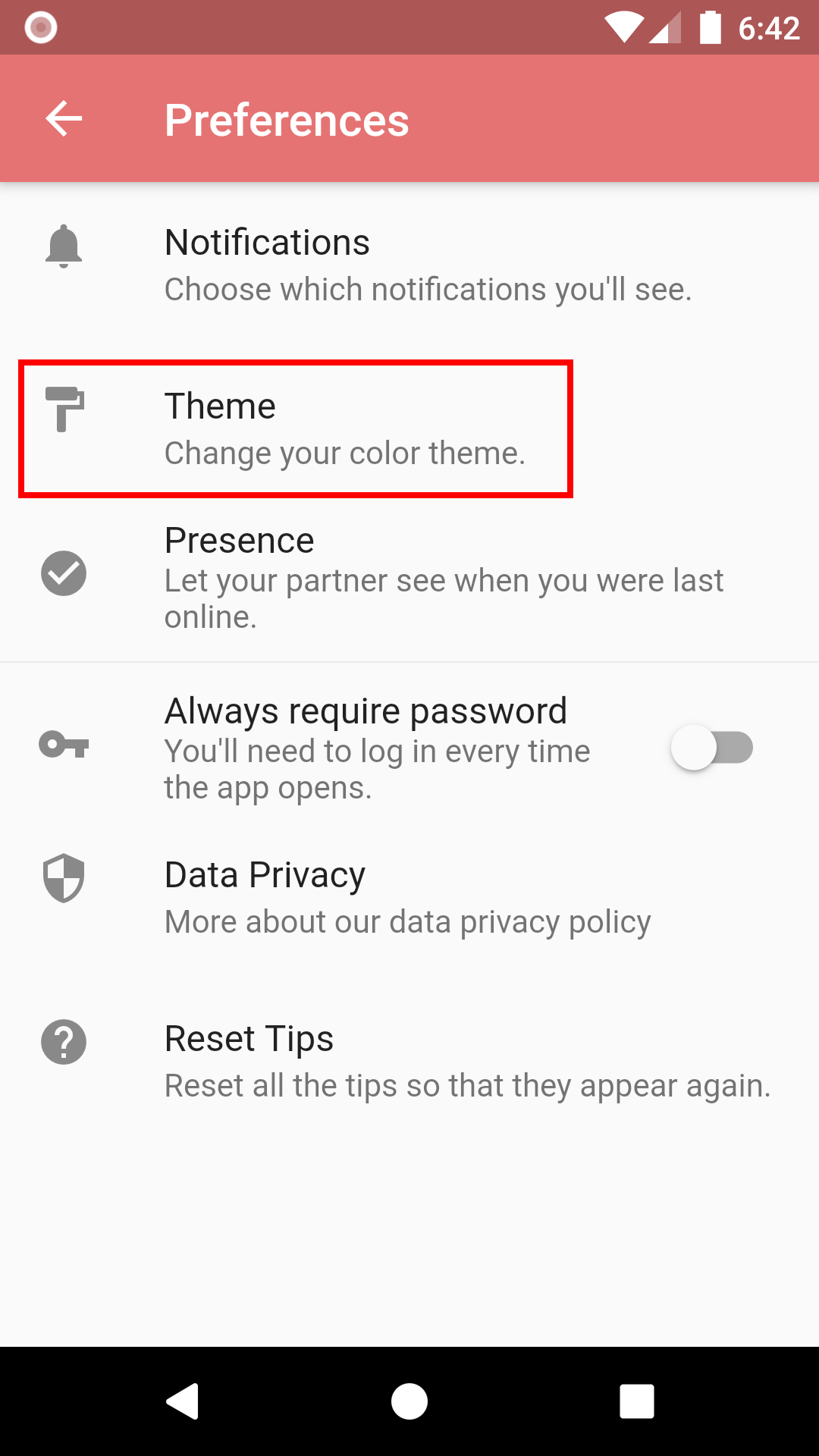This screenshot has height=1456, width=819.
Task: Open the recent apps overview
Action: 636,1401
